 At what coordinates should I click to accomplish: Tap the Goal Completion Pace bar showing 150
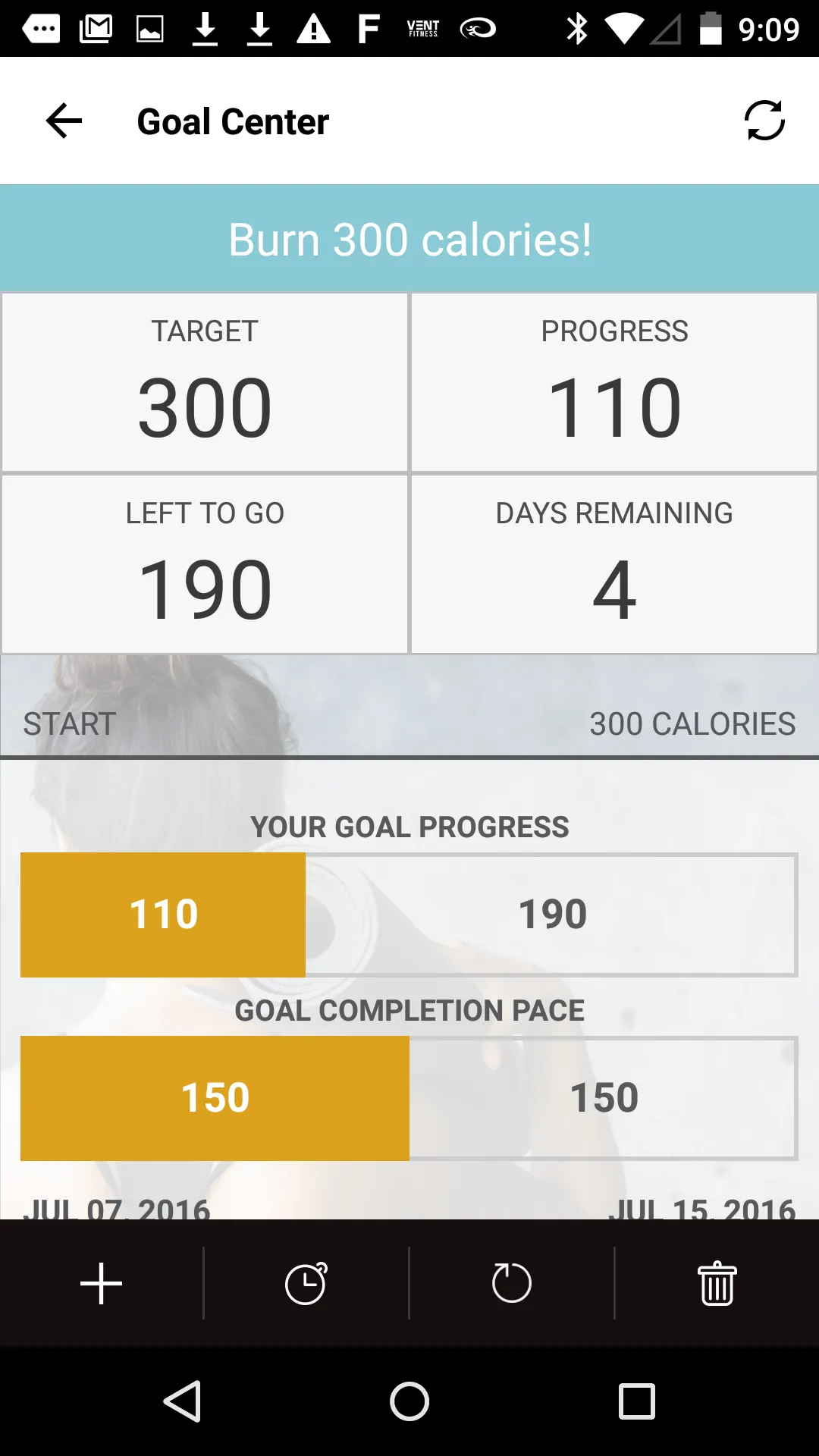point(215,1097)
